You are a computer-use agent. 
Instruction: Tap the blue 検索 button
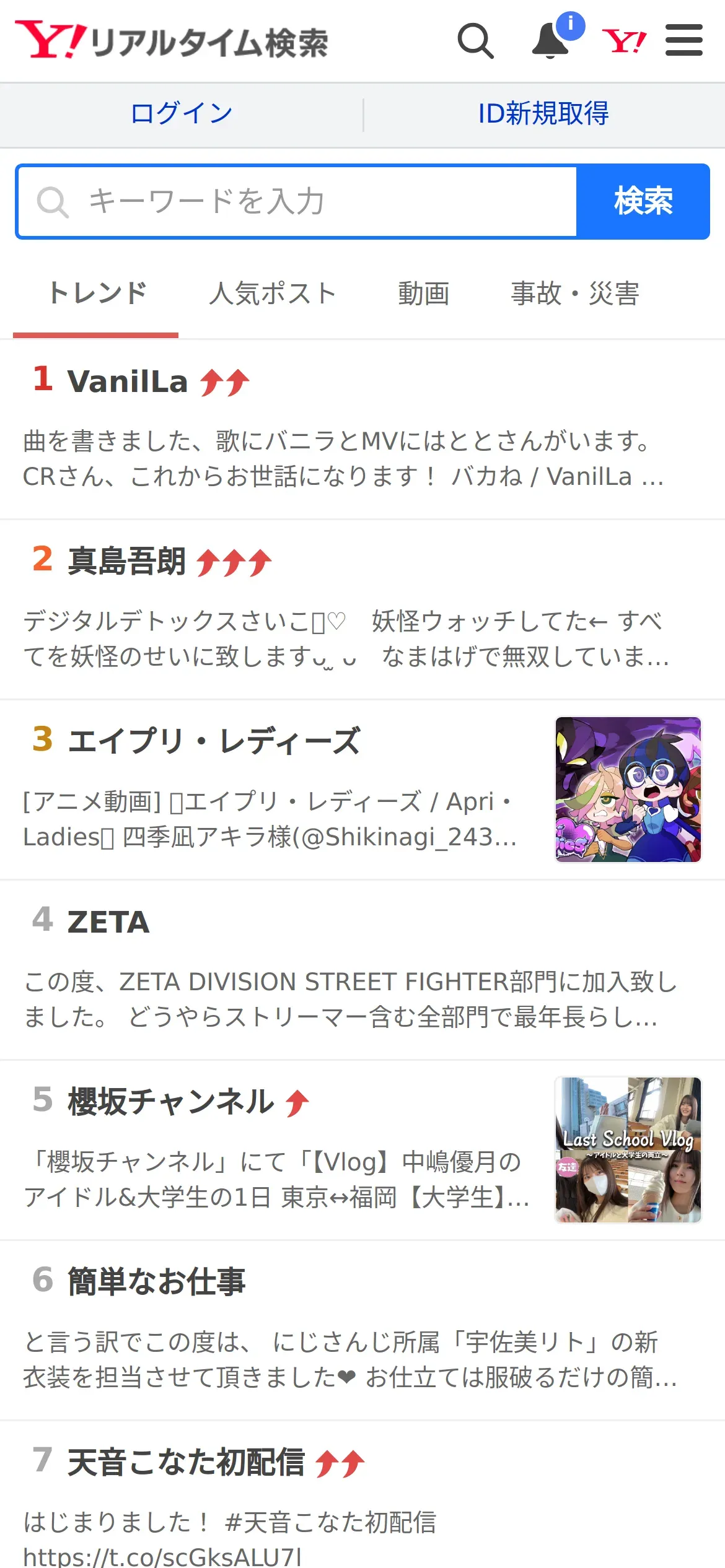click(x=643, y=201)
